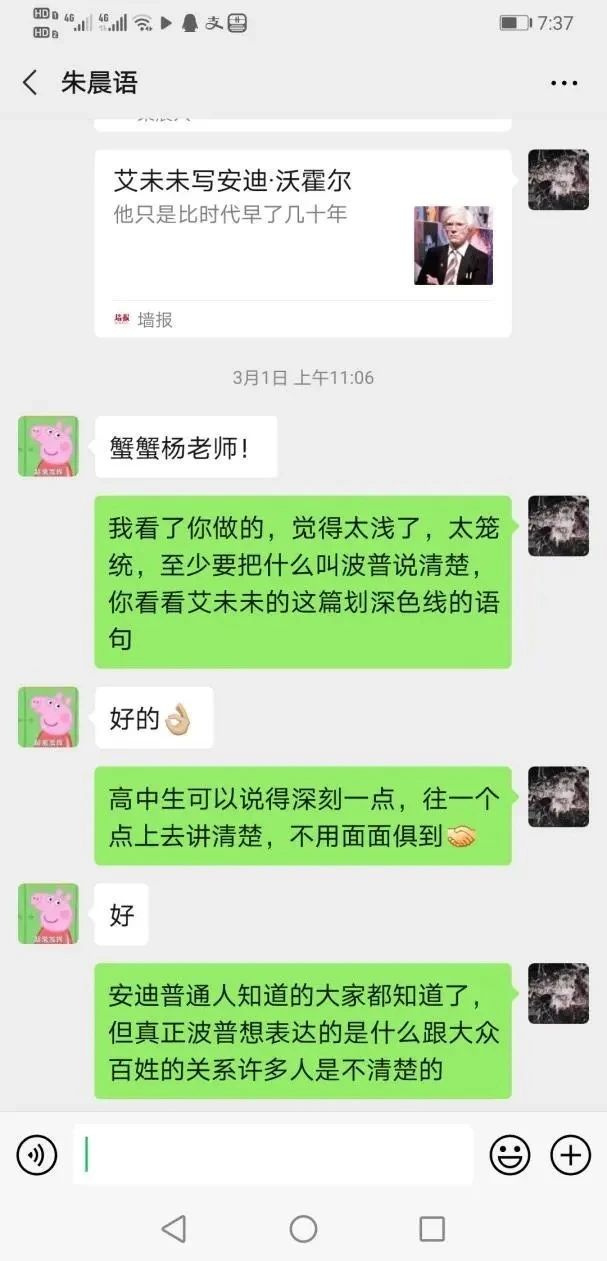Tap your own avatar next to the article card
607x1261 pixels.
point(558,180)
